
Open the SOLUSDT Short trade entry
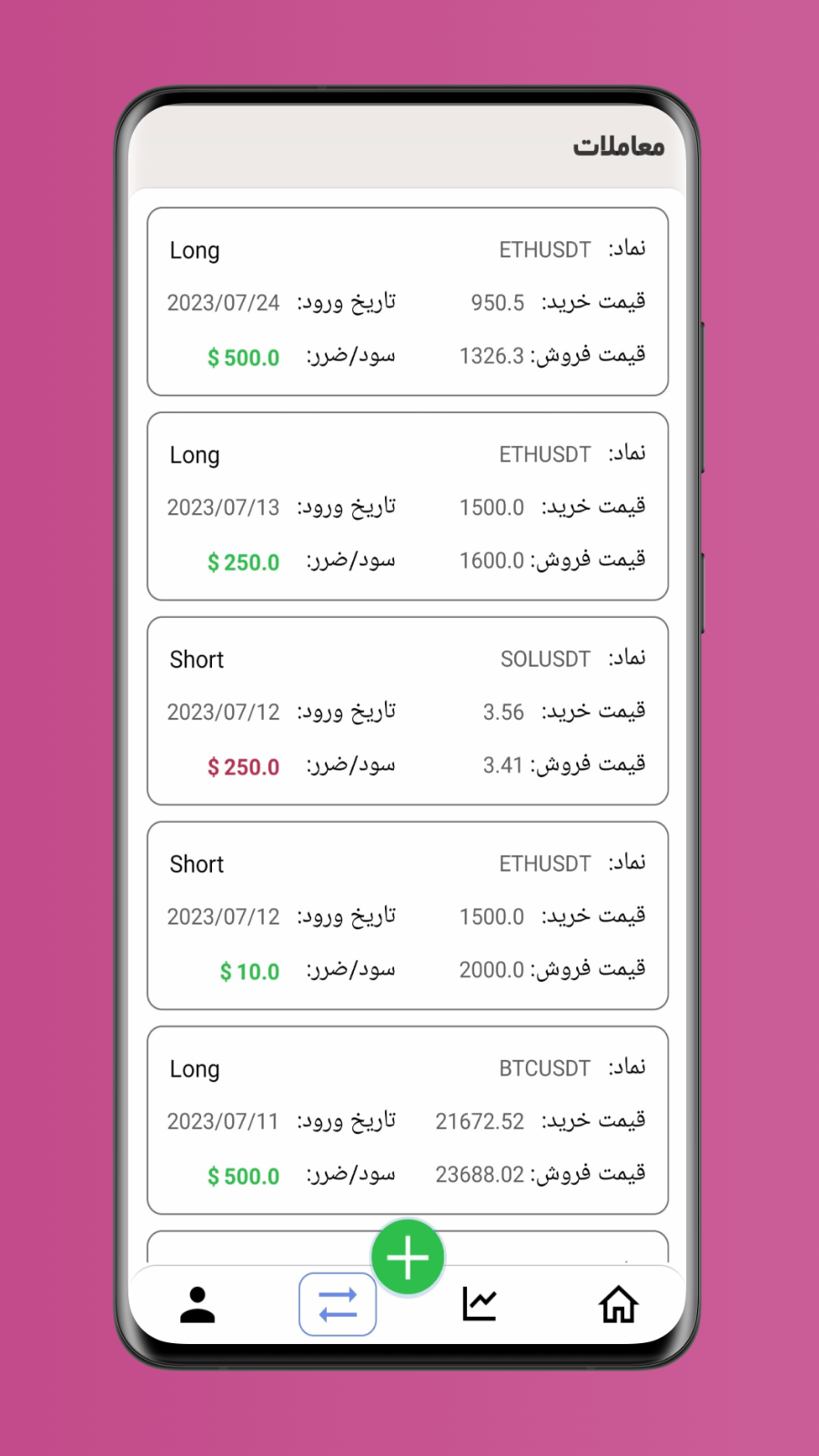[407, 713]
